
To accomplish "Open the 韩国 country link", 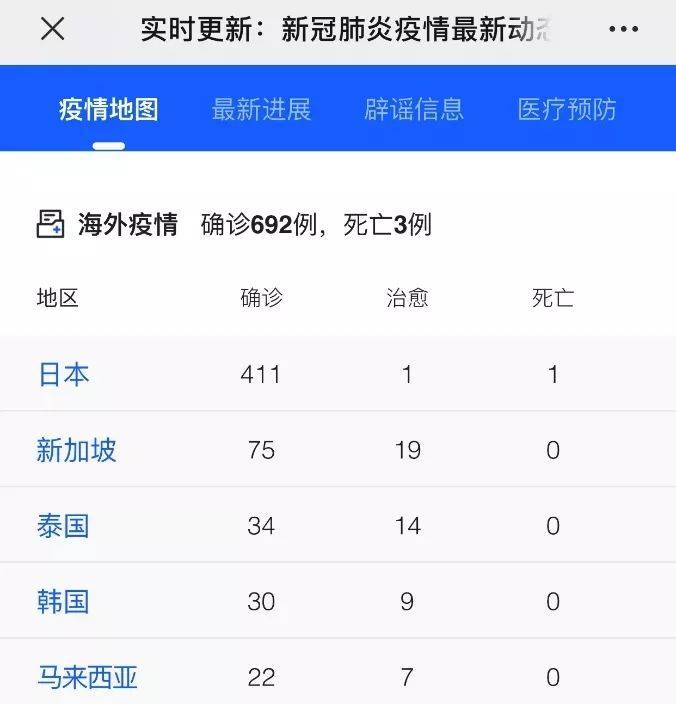I will pyautogui.click(x=64, y=602).
